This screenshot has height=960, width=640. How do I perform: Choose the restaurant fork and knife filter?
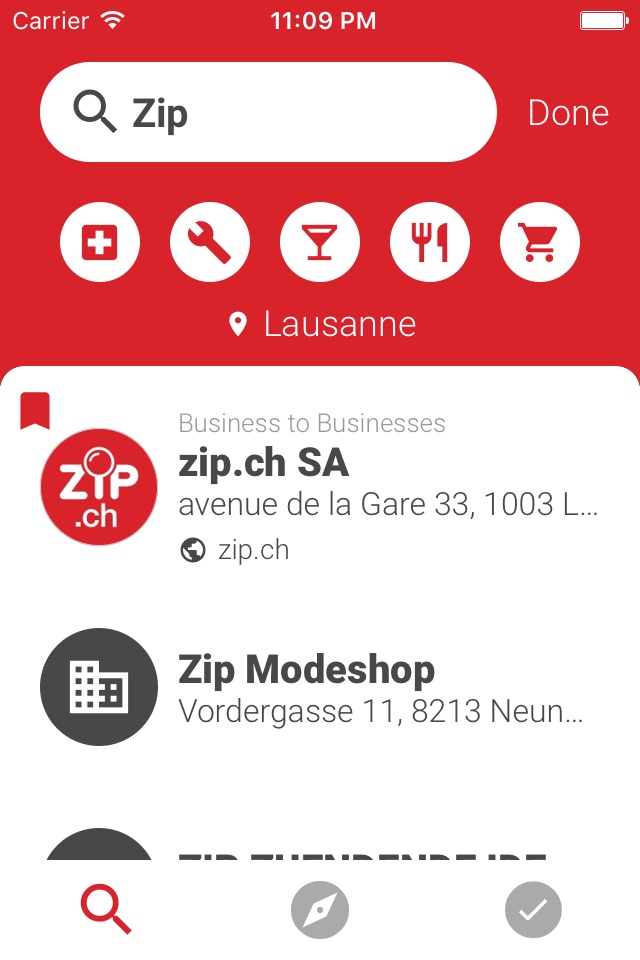point(430,242)
